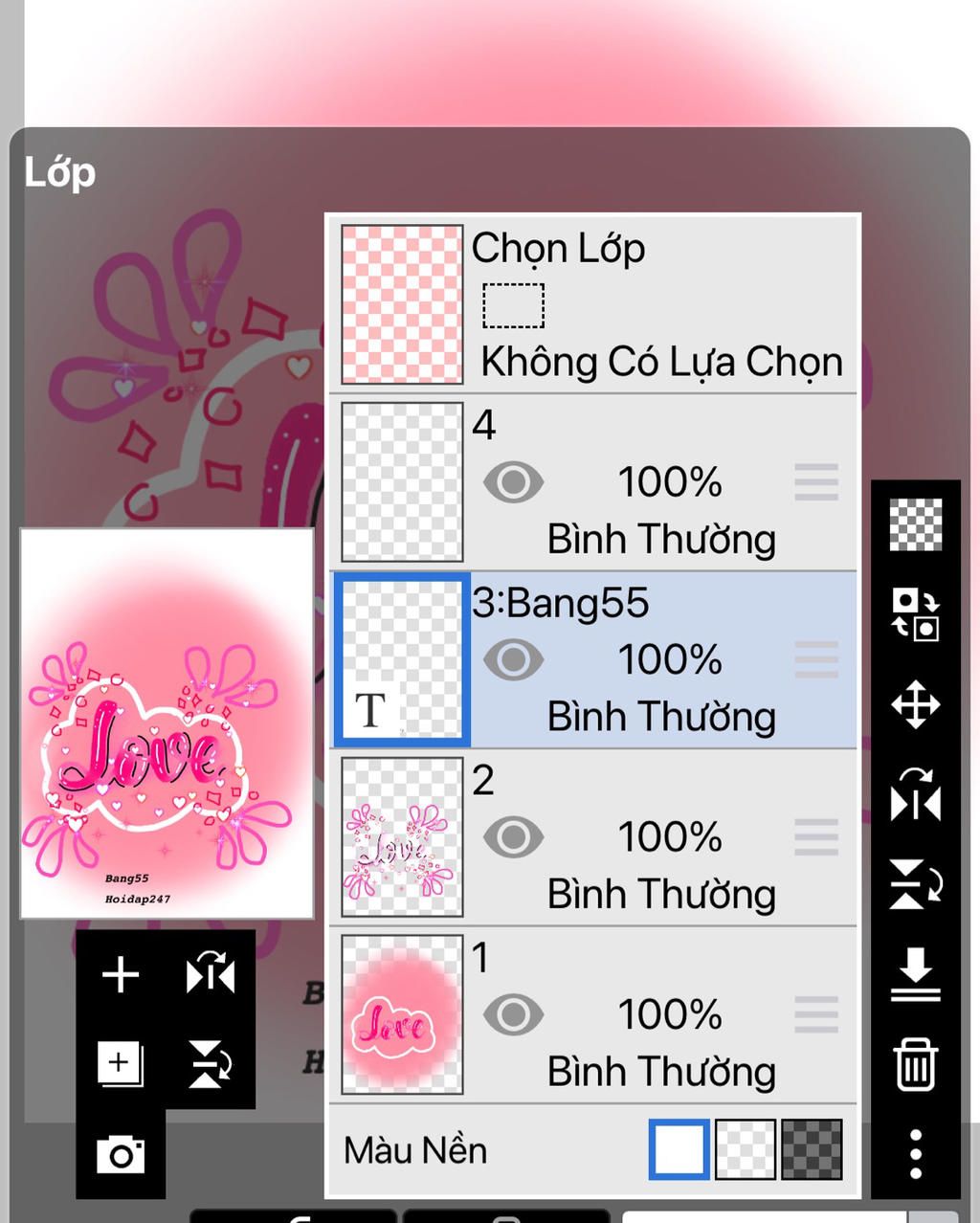Open the three-dot more options menu
Image resolution: width=980 pixels, height=1223 pixels.
click(x=915, y=1153)
